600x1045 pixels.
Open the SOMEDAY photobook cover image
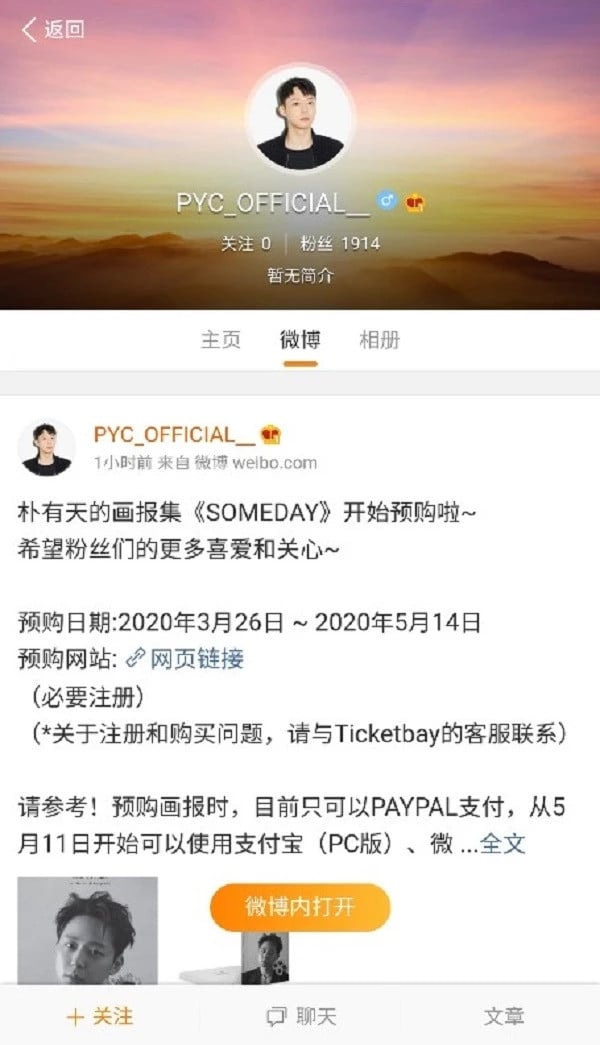(88, 930)
